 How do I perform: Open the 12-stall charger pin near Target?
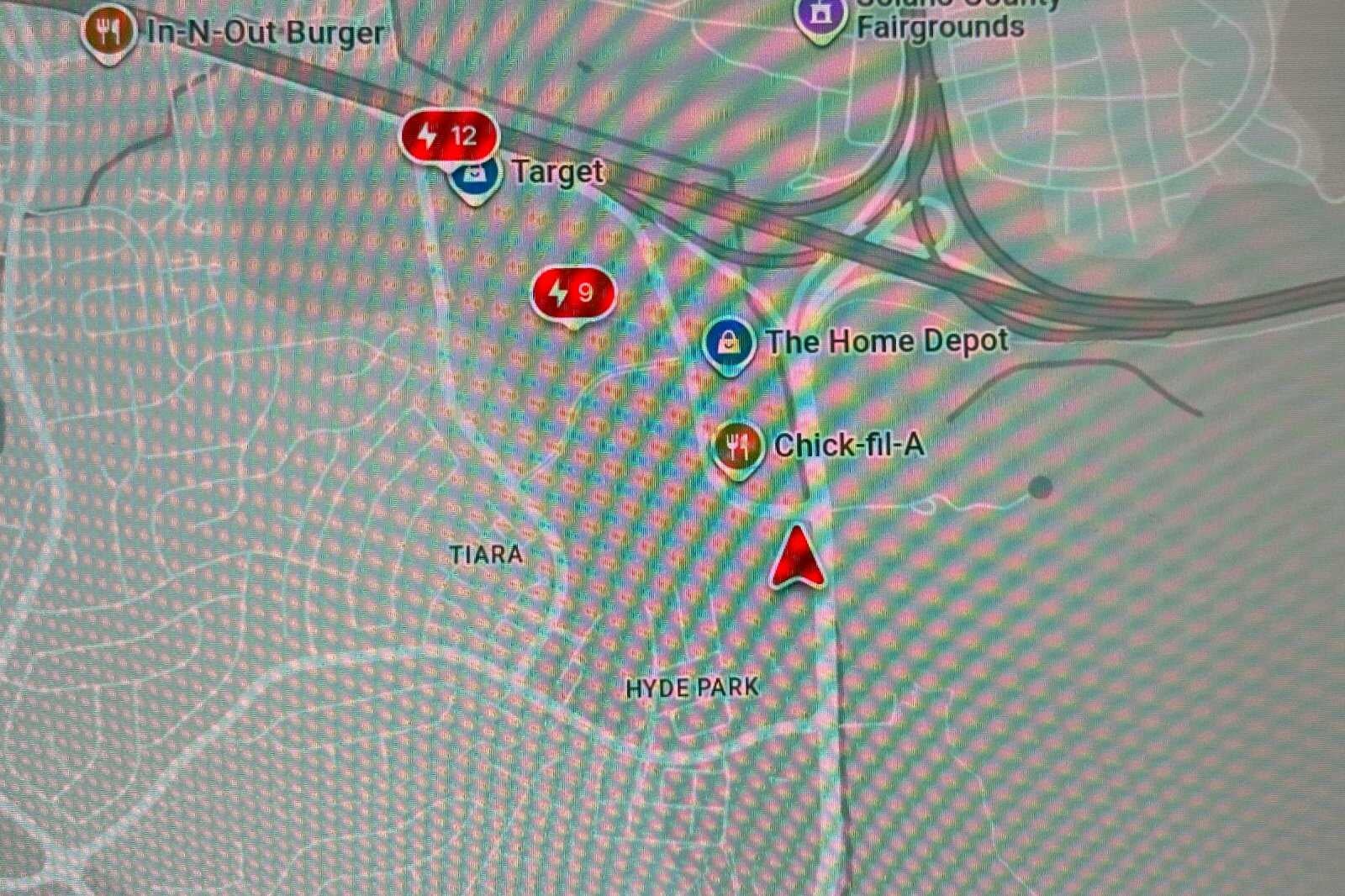click(x=449, y=135)
